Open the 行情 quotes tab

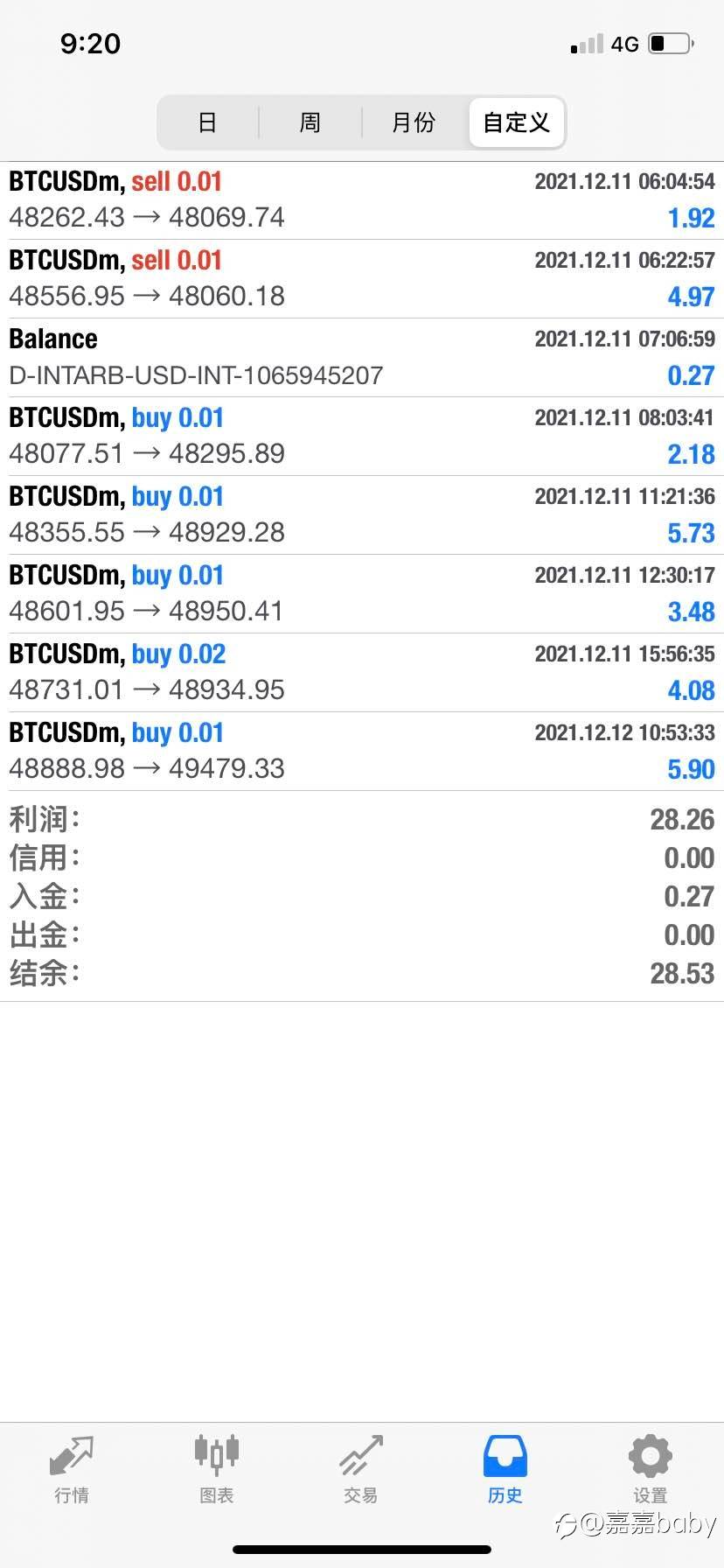tap(72, 1470)
